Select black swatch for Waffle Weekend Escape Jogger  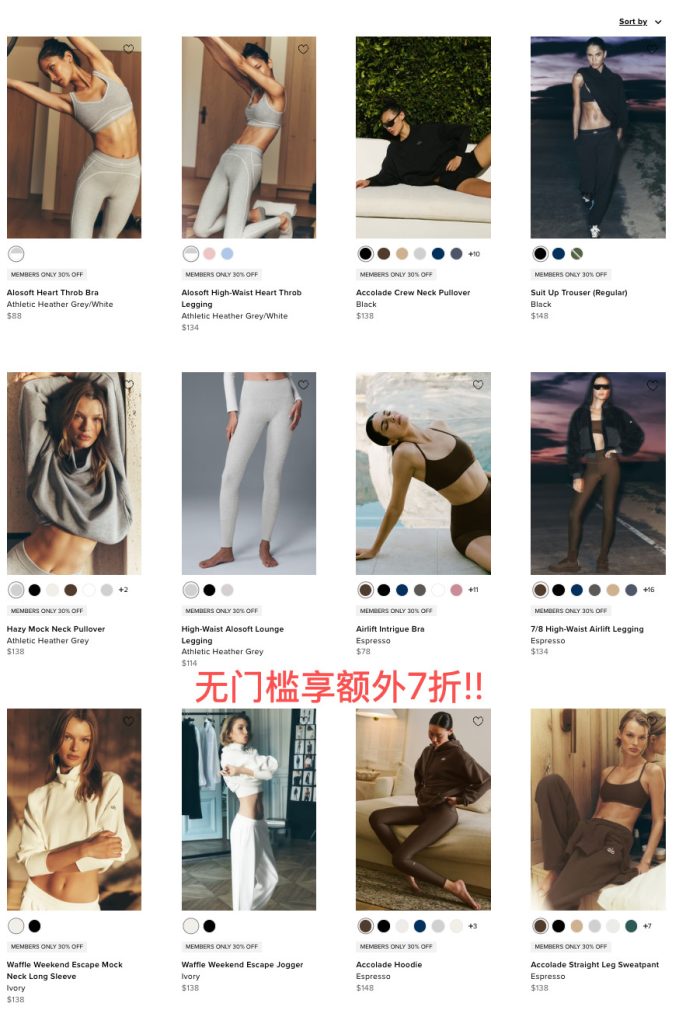209,926
